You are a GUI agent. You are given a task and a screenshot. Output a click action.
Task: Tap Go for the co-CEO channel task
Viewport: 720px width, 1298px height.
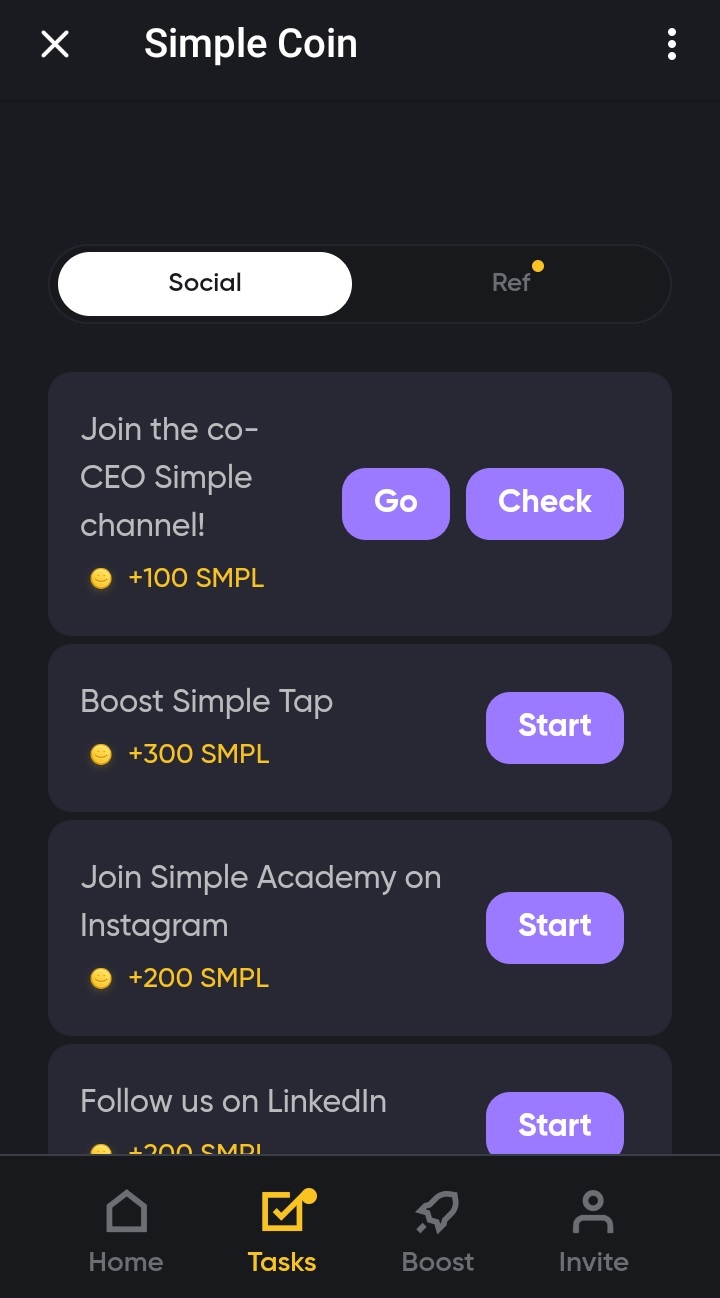click(x=396, y=503)
